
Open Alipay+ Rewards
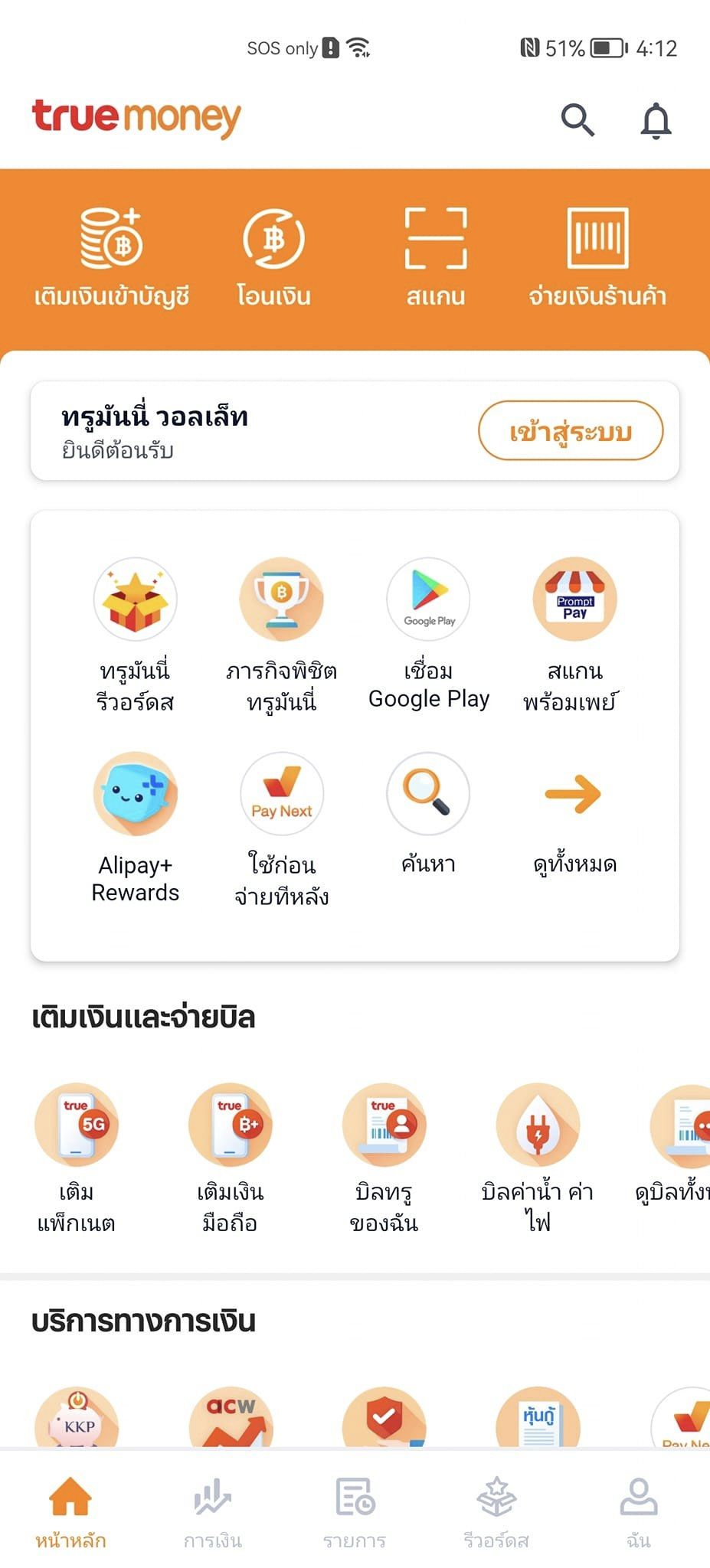pos(136,827)
